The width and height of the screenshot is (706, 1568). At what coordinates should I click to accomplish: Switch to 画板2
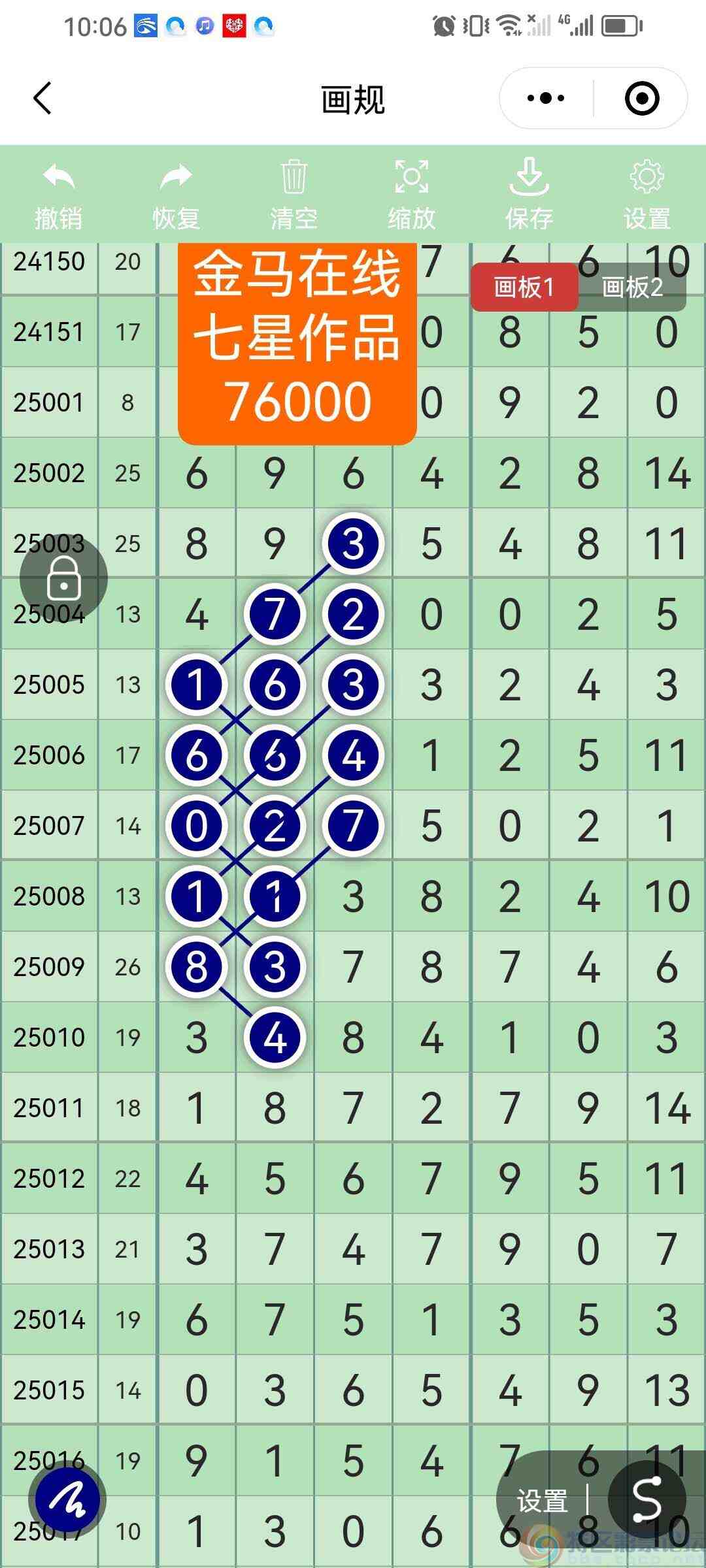tap(632, 287)
